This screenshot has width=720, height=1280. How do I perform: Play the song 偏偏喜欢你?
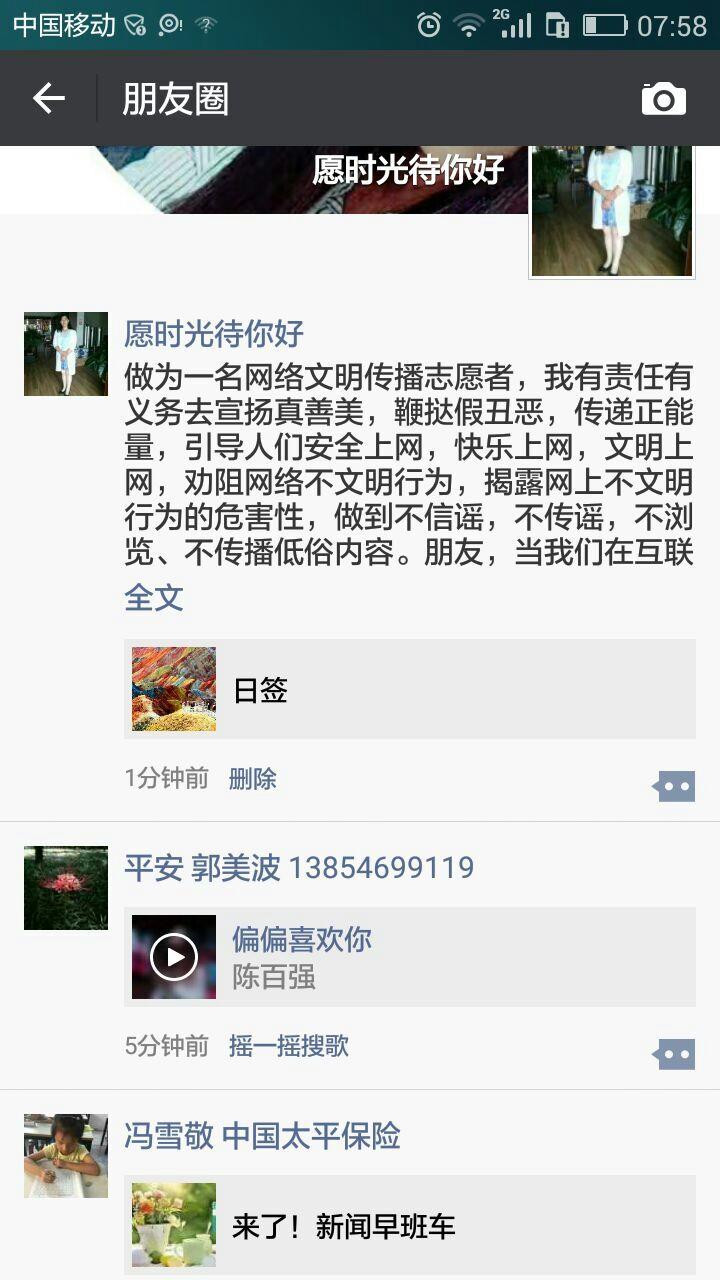(174, 957)
